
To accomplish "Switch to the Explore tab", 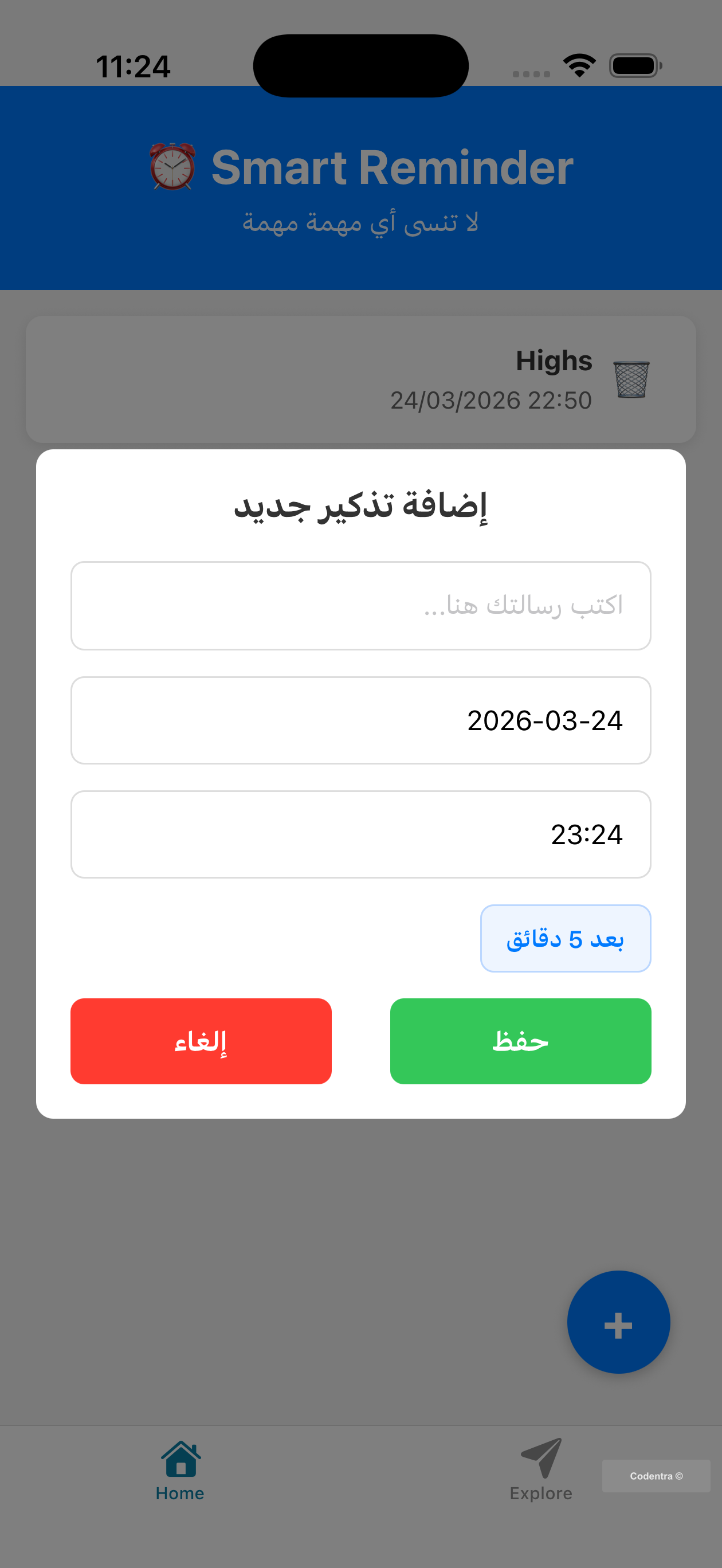I will click(x=540, y=1473).
